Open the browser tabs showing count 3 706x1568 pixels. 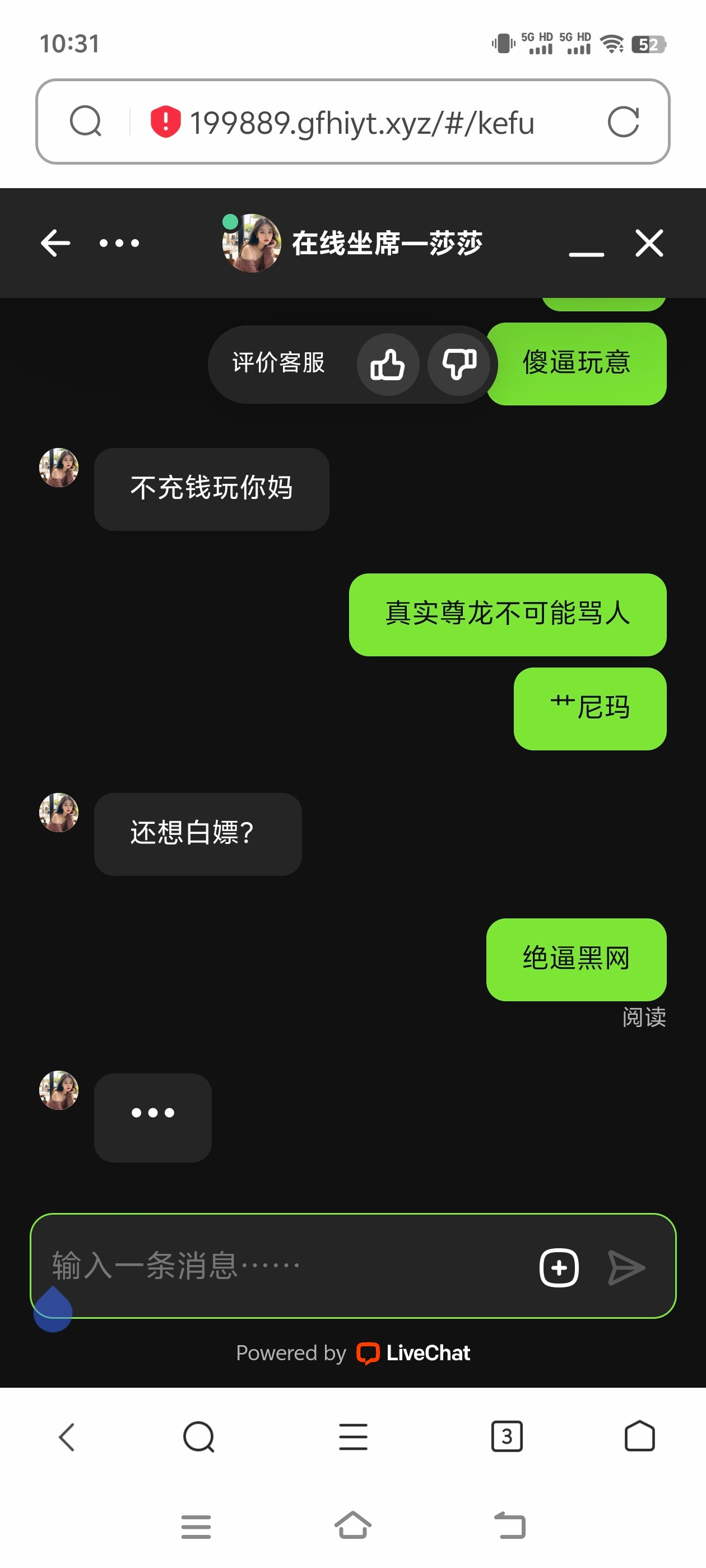pos(507,1437)
